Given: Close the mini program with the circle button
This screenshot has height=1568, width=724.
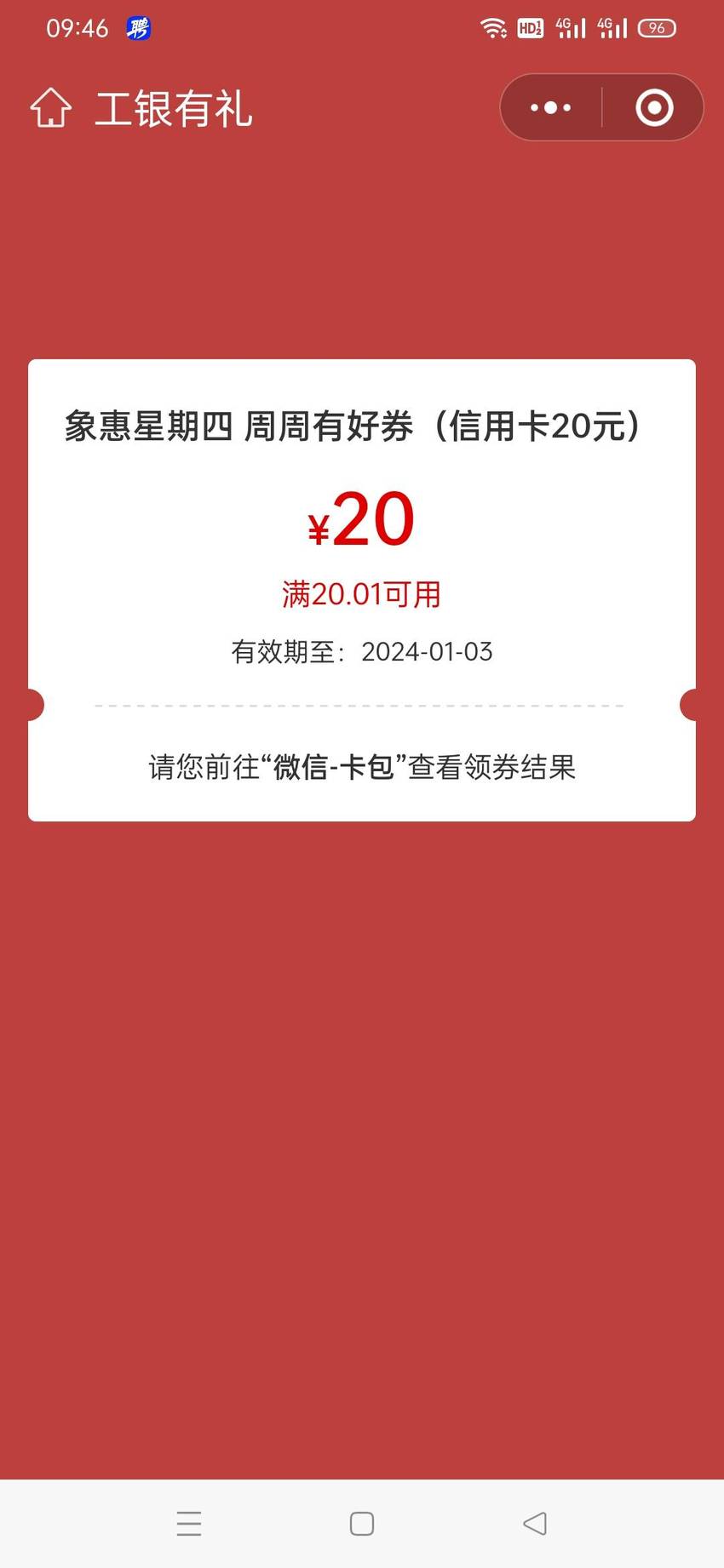Looking at the screenshot, I should click(654, 107).
